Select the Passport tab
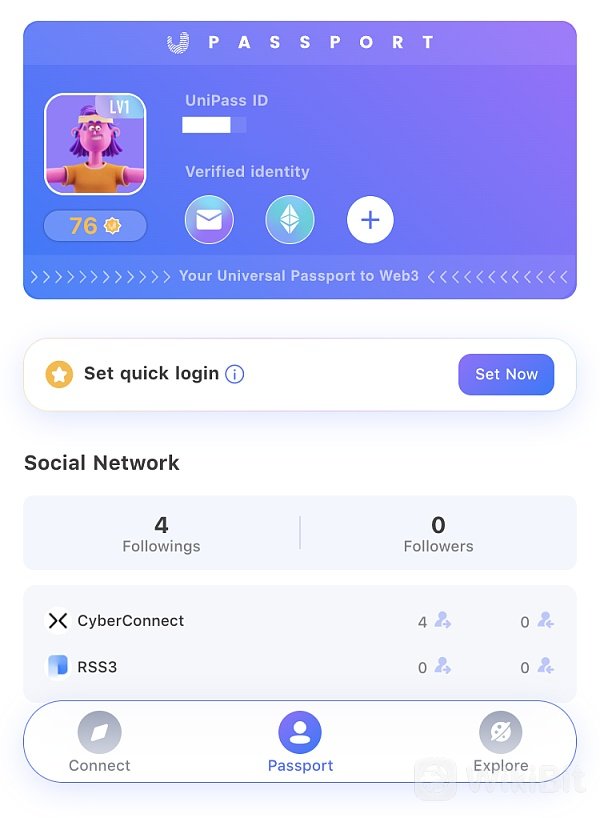600x818 pixels. (x=300, y=743)
